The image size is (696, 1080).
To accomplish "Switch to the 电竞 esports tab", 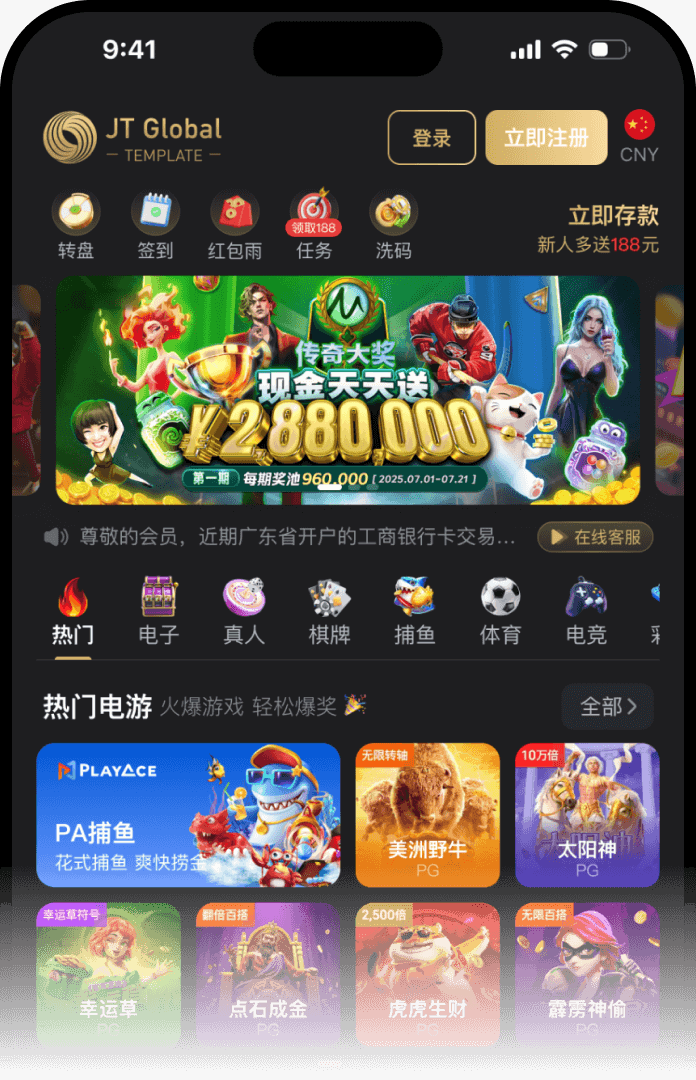I will 586,611.
